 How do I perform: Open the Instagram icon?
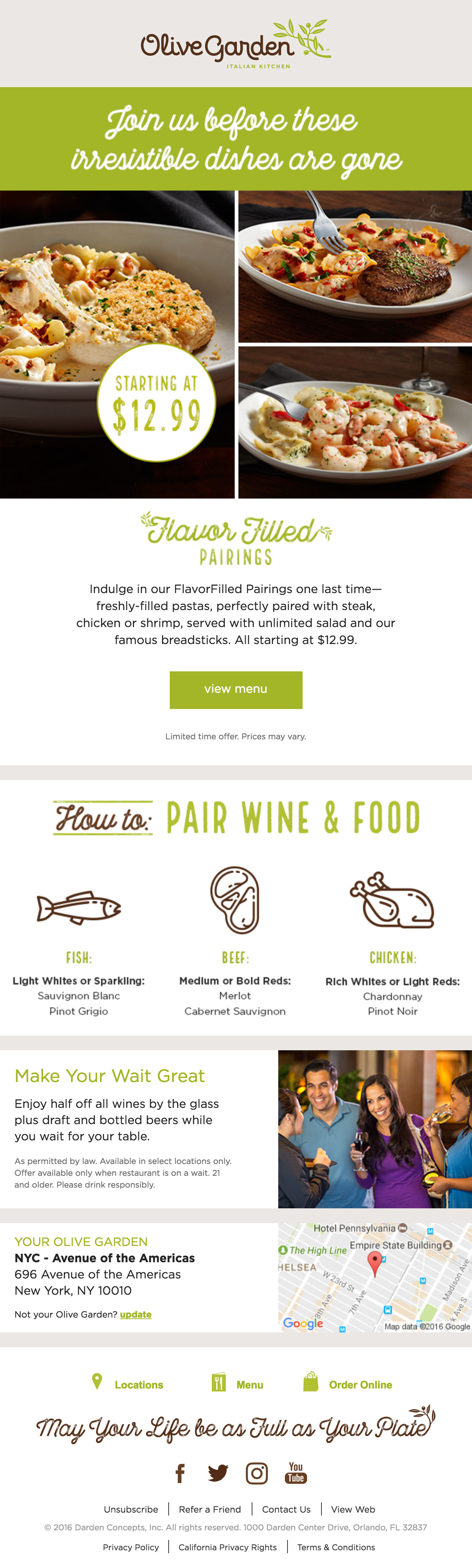[x=257, y=1473]
